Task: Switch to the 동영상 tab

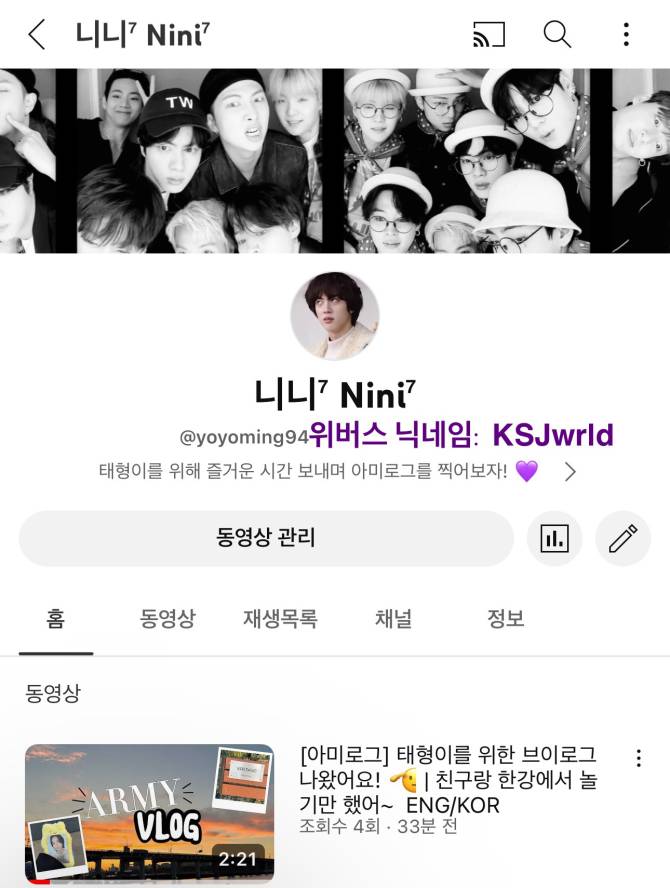Action: [167, 619]
